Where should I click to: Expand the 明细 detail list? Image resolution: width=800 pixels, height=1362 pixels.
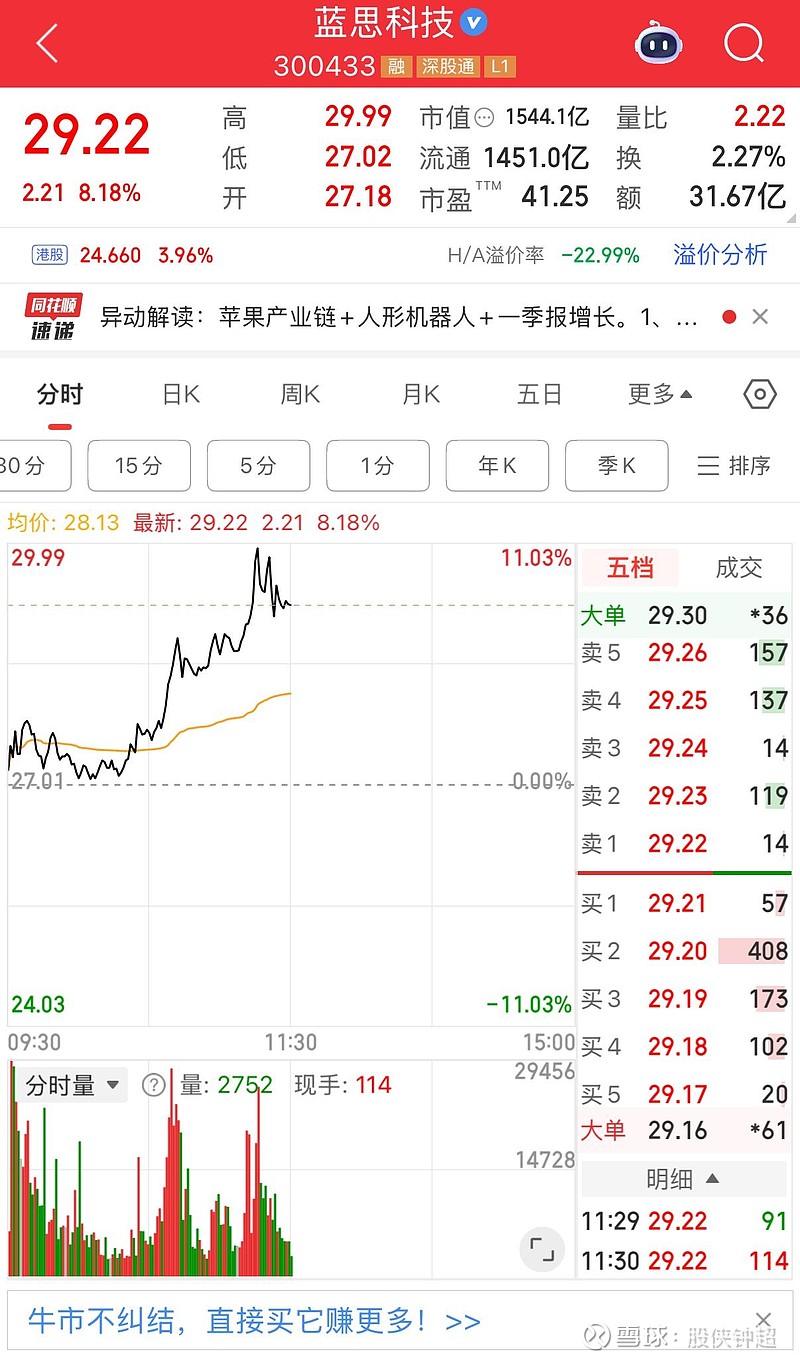[683, 1180]
